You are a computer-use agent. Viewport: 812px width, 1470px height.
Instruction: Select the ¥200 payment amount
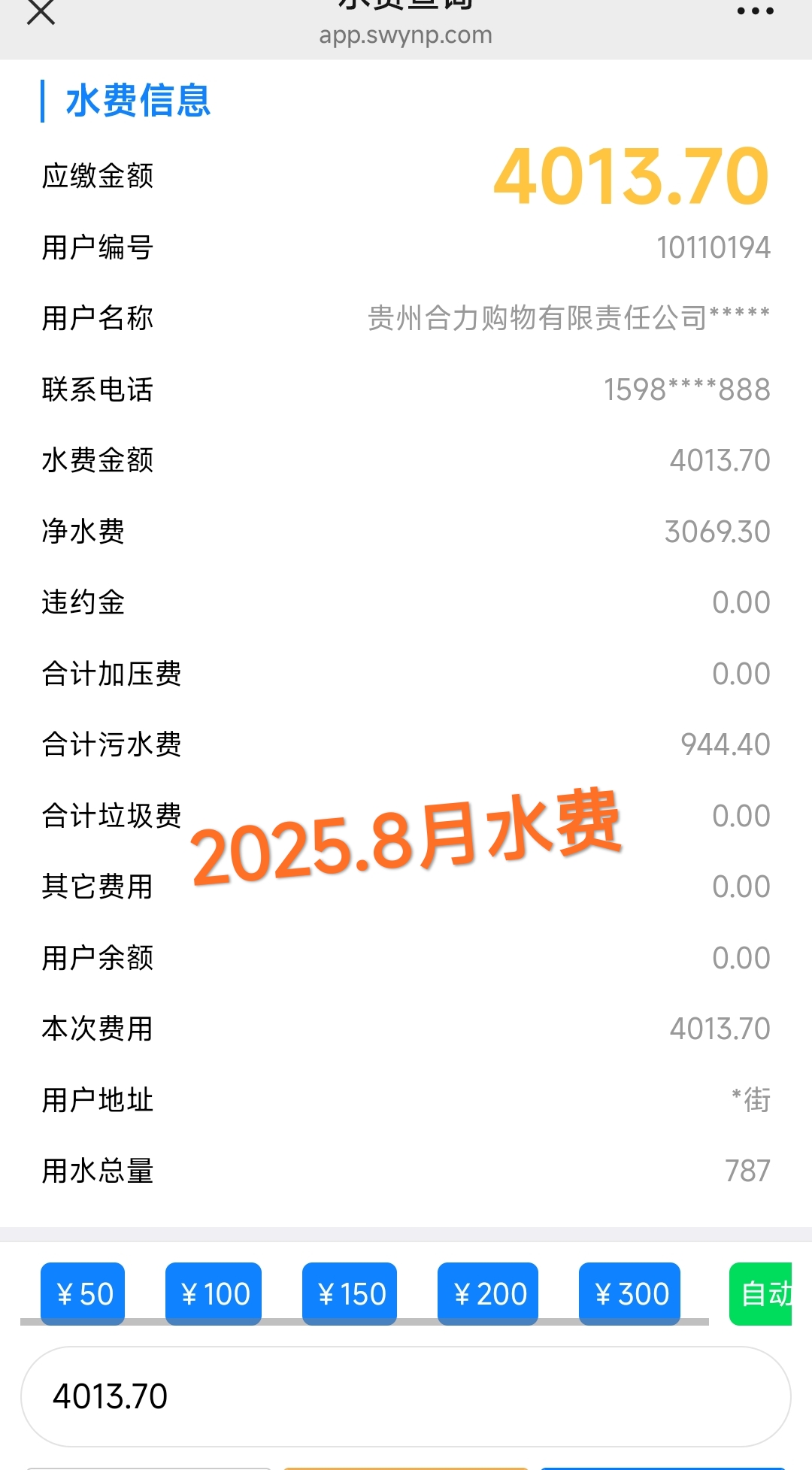[x=488, y=1293]
